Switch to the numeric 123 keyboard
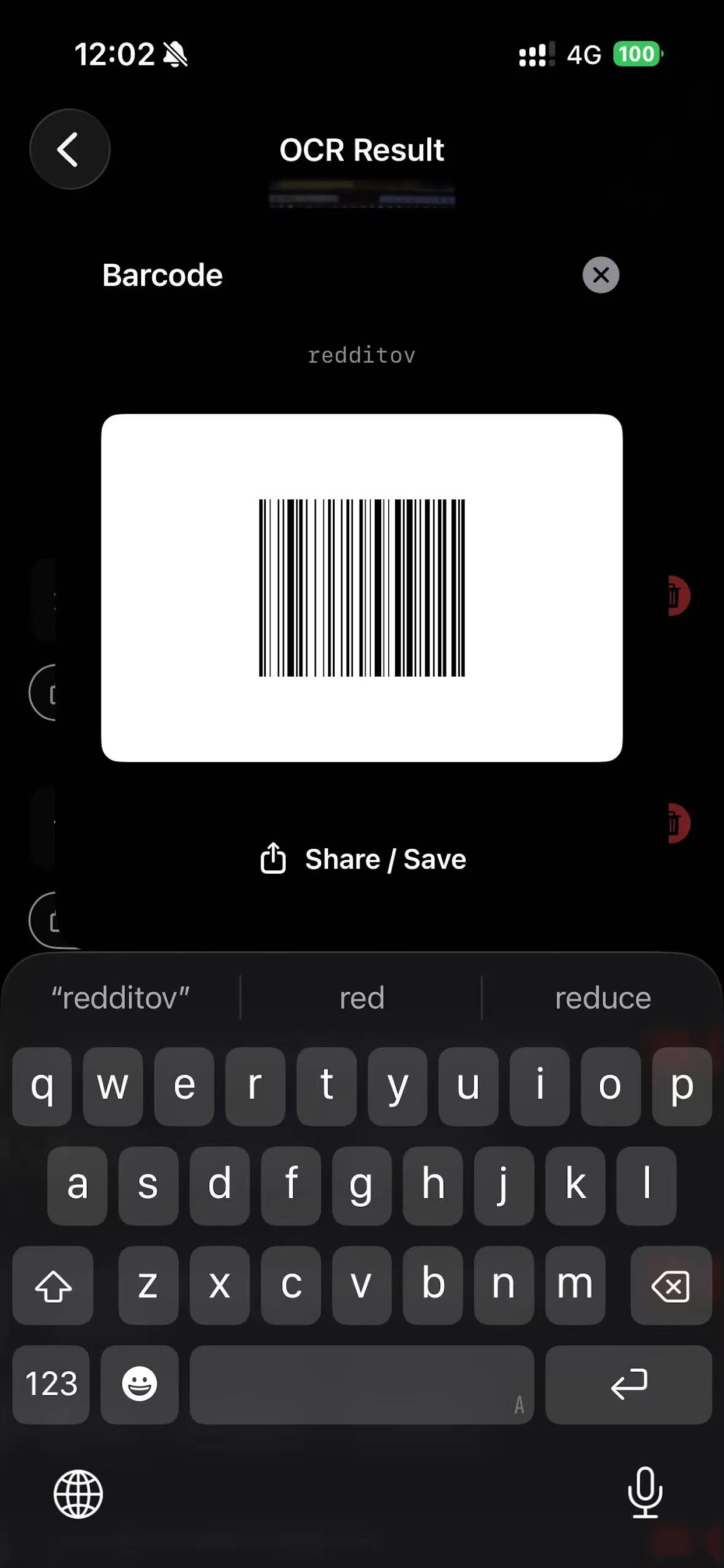 pos(51,1384)
